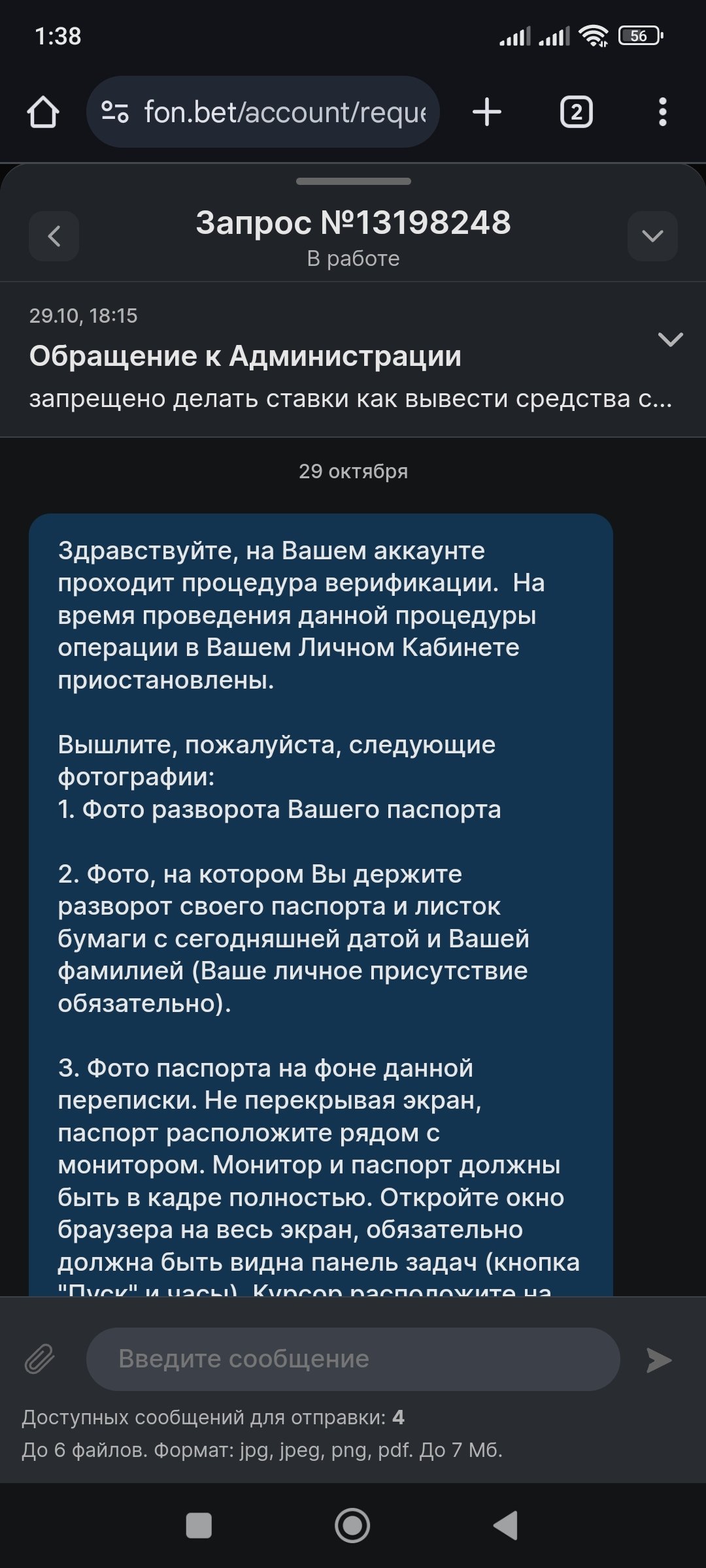Viewport: 706px width, 1568px height.
Task: Open recent apps from navigation bar
Action: 199,1526
